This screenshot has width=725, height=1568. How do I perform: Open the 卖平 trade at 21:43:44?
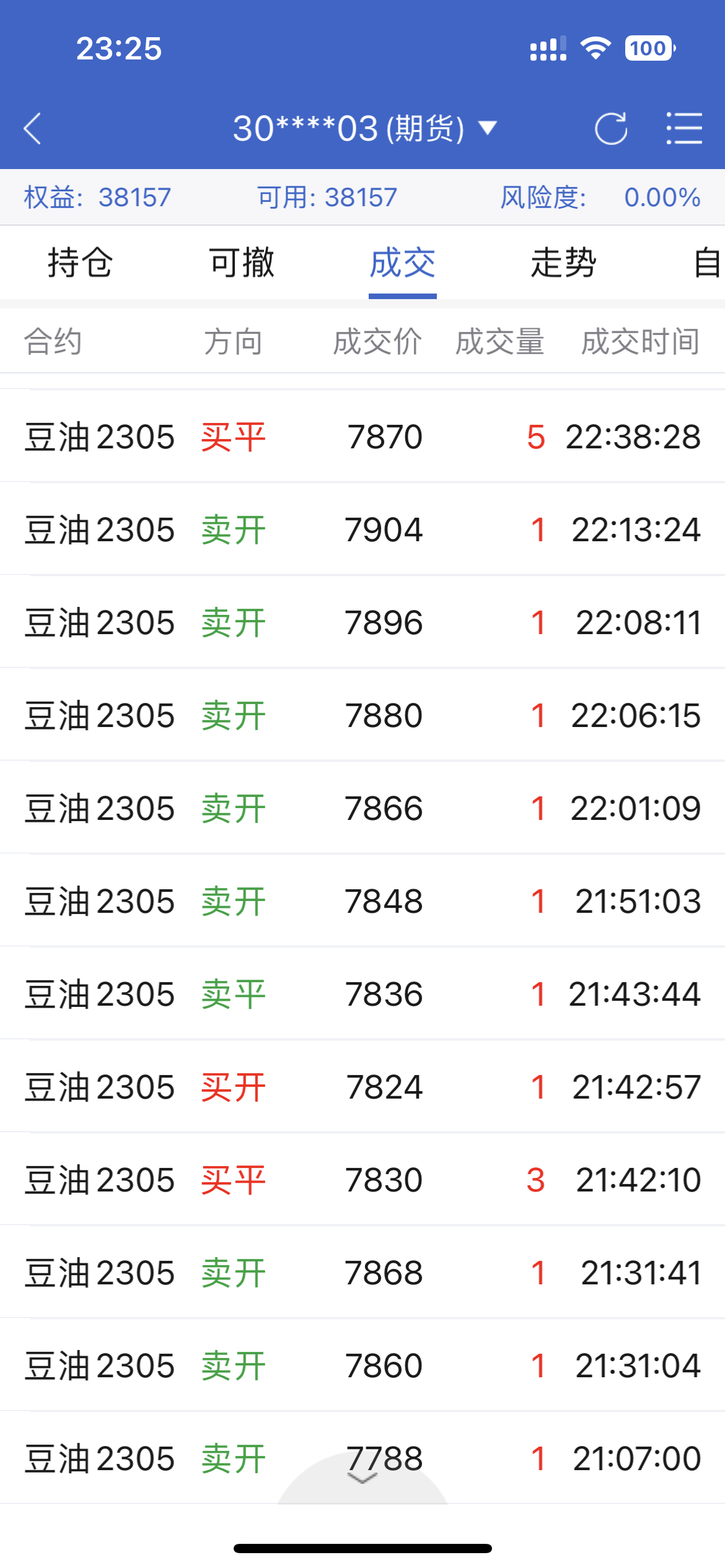click(362, 993)
